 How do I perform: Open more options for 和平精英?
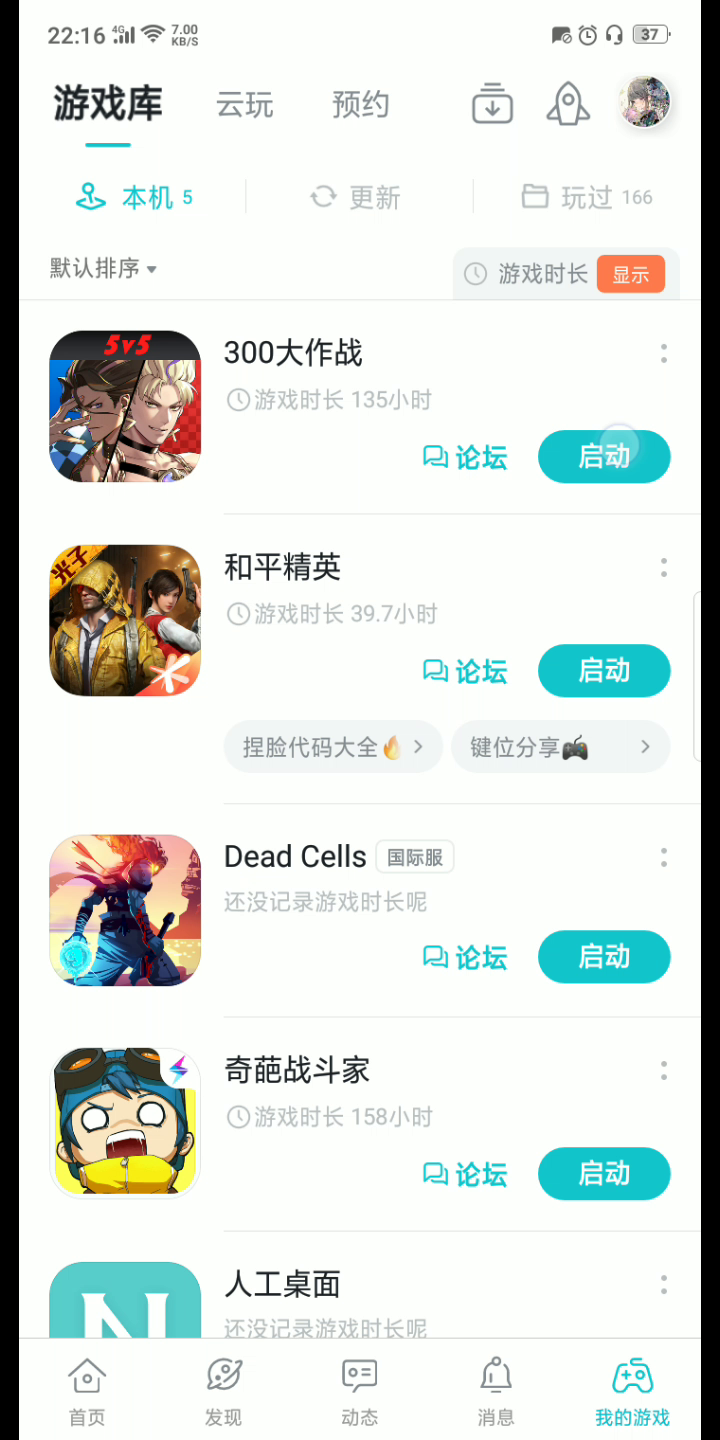[664, 568]
